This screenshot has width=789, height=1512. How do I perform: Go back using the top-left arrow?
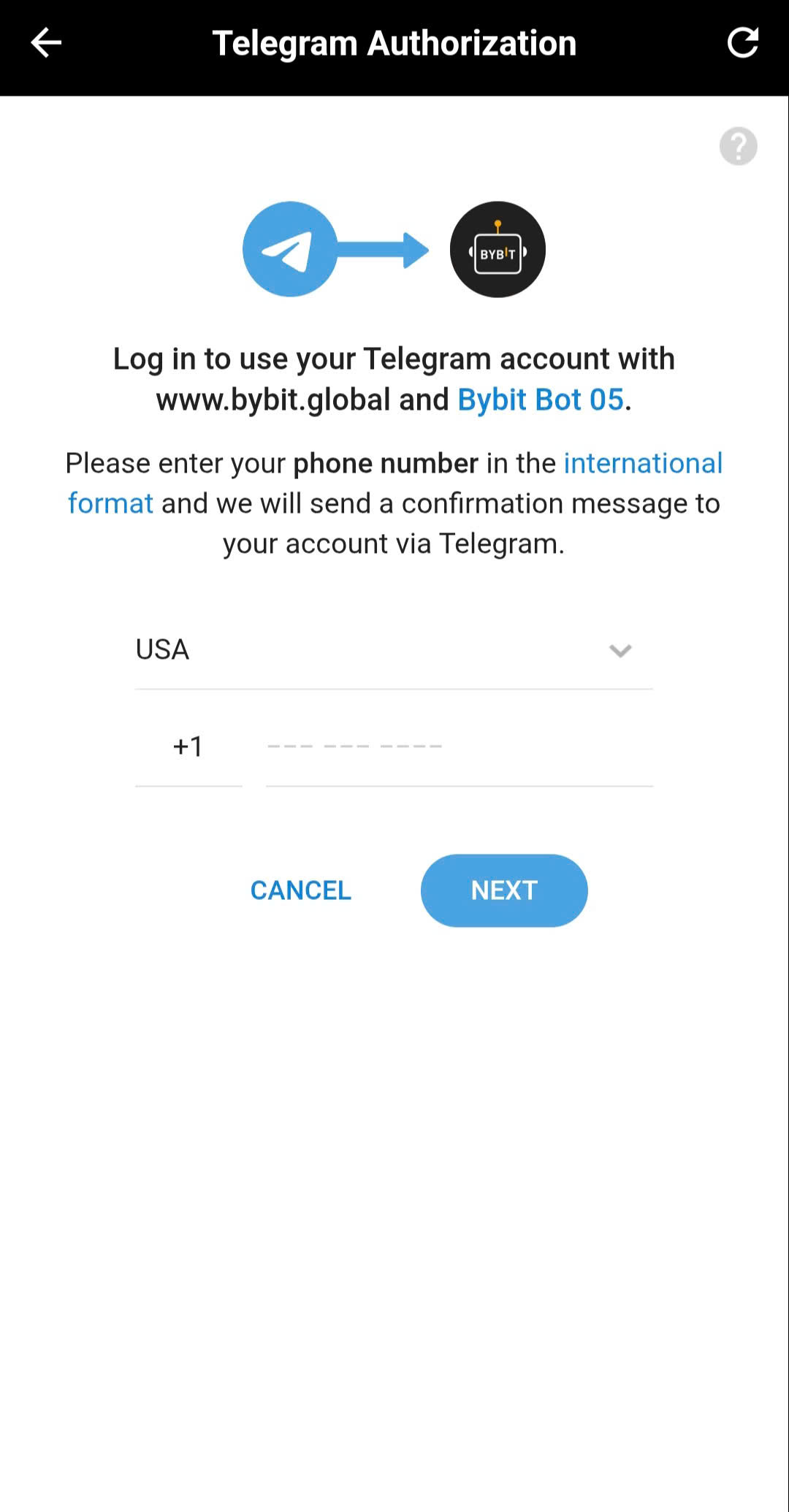[x=46, y=43]
